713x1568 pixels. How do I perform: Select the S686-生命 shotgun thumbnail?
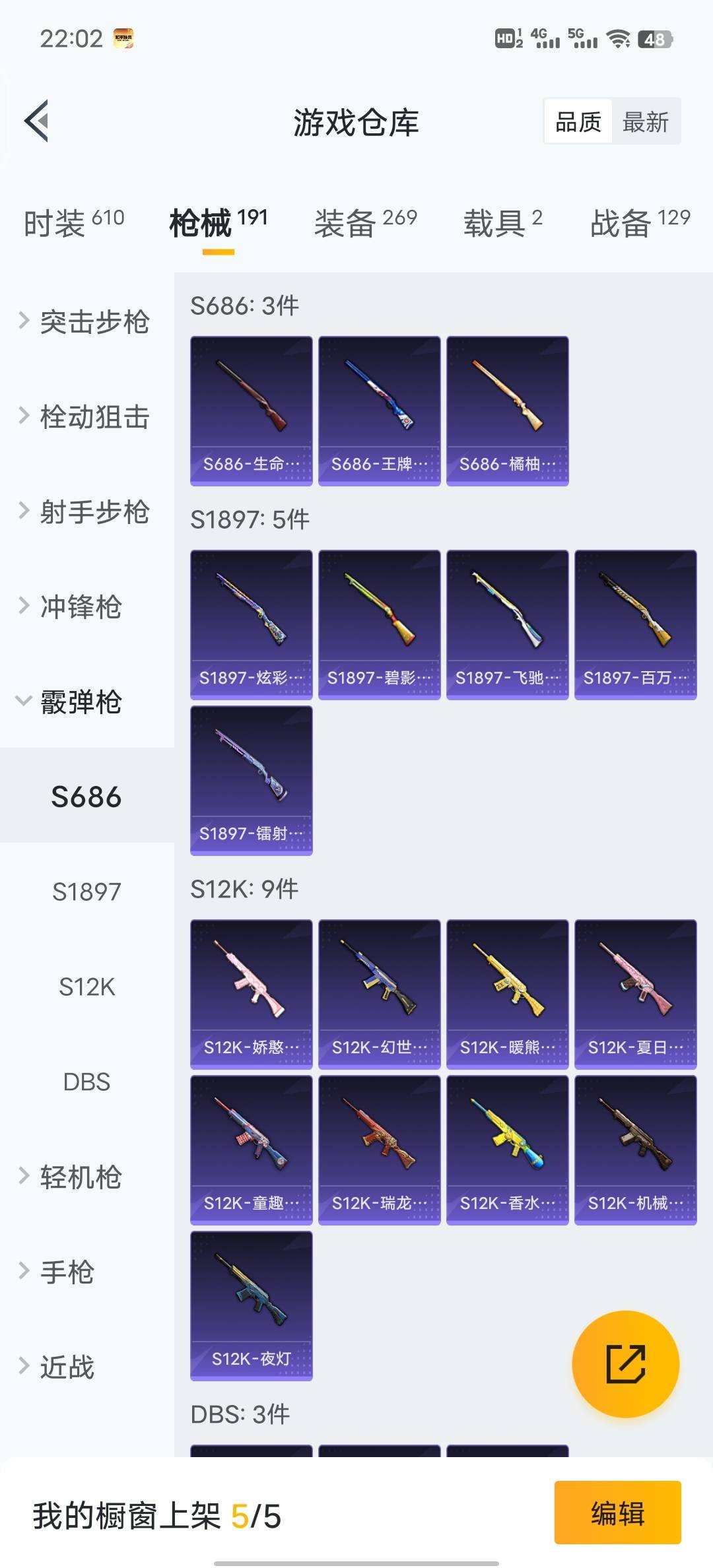tap(251, 409)
